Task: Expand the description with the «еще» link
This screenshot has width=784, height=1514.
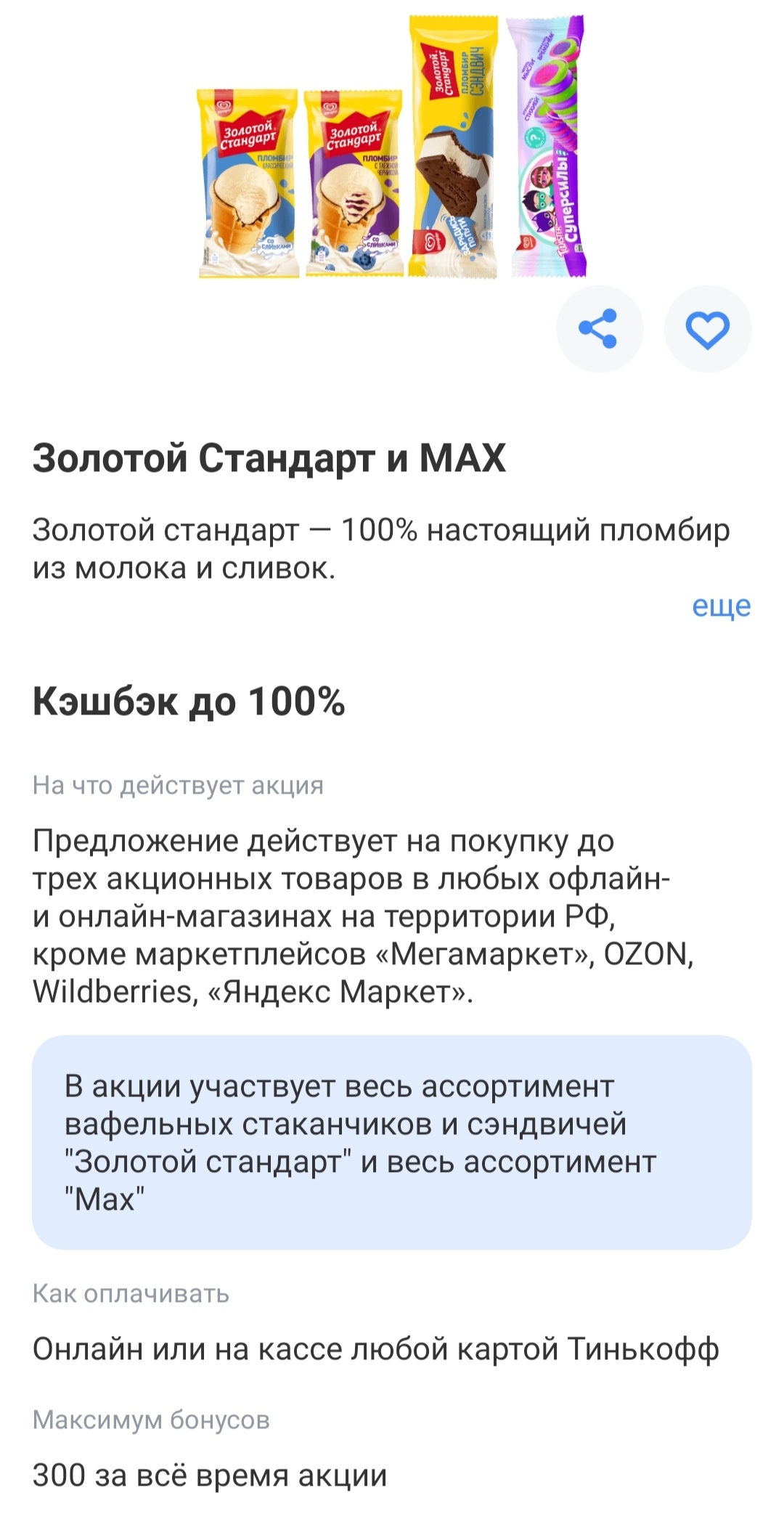Action: pos(721,606)
